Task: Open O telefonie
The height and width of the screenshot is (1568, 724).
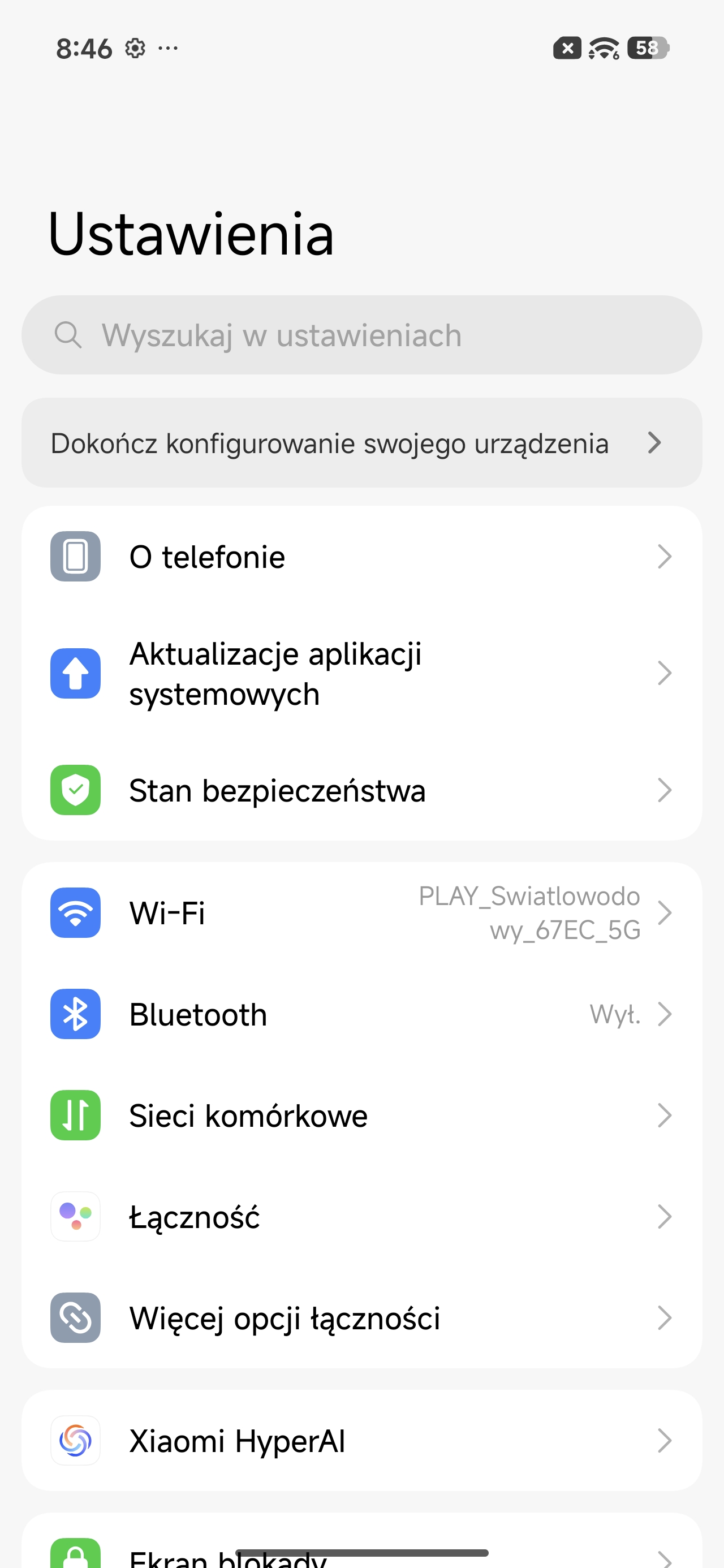Action: point(361,557)
